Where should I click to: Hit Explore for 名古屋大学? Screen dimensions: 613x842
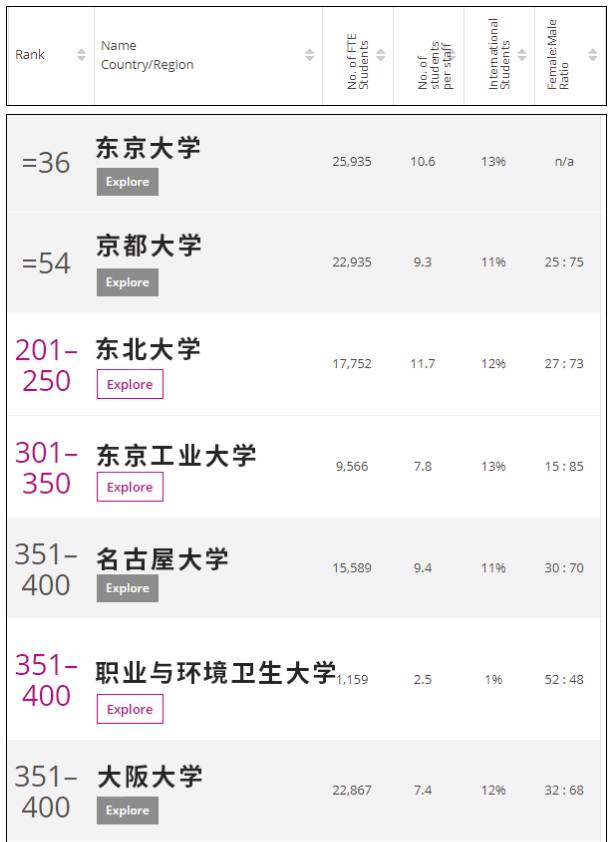tap(128, 588)
